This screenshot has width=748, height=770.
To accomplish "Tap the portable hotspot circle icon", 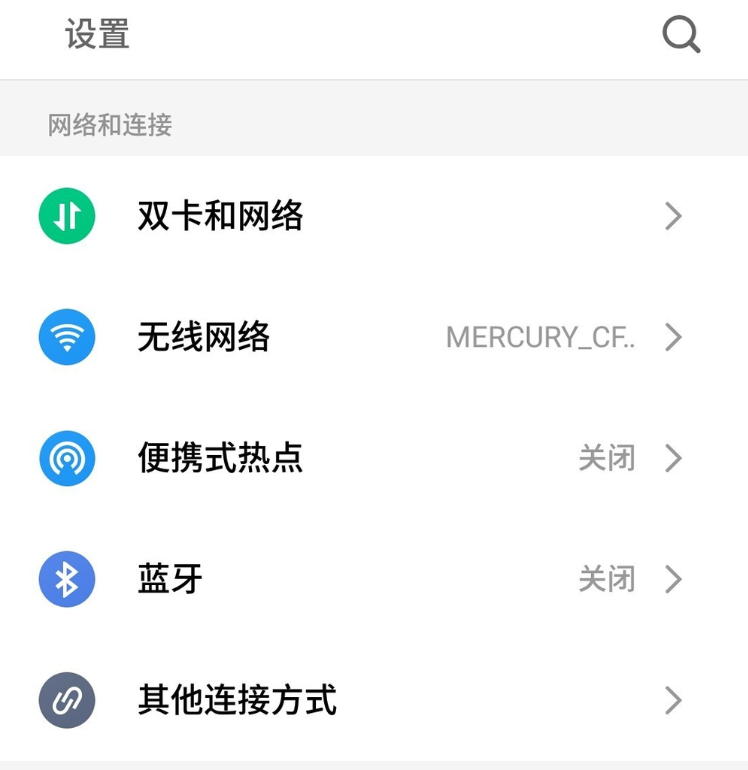I will (x=66, y=458).
